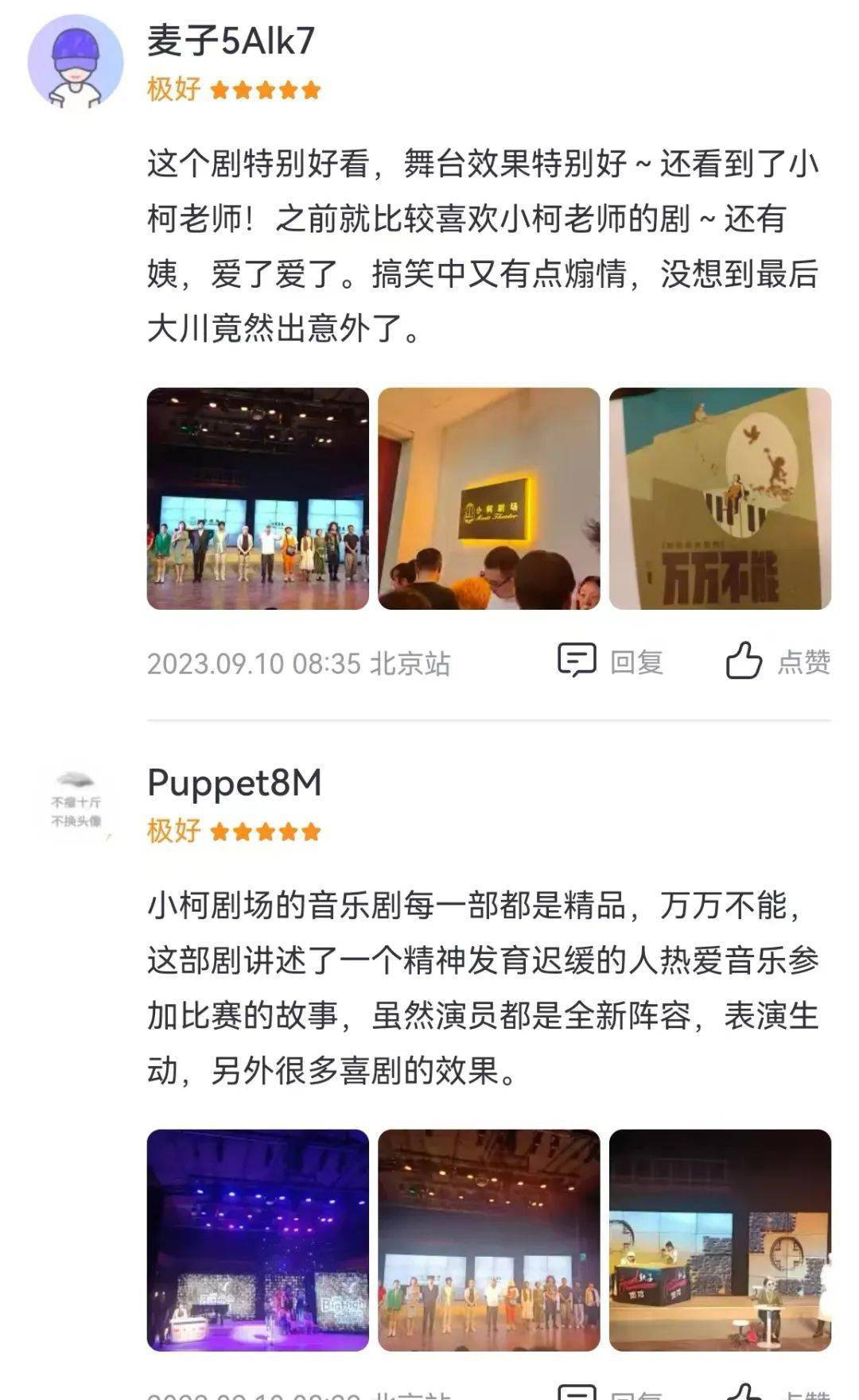Viewport: 859px width, 1400px height.
Task: Open 麦子5Alk7's photo of the 小柯剧场 sign
Action: click(488, 498)
